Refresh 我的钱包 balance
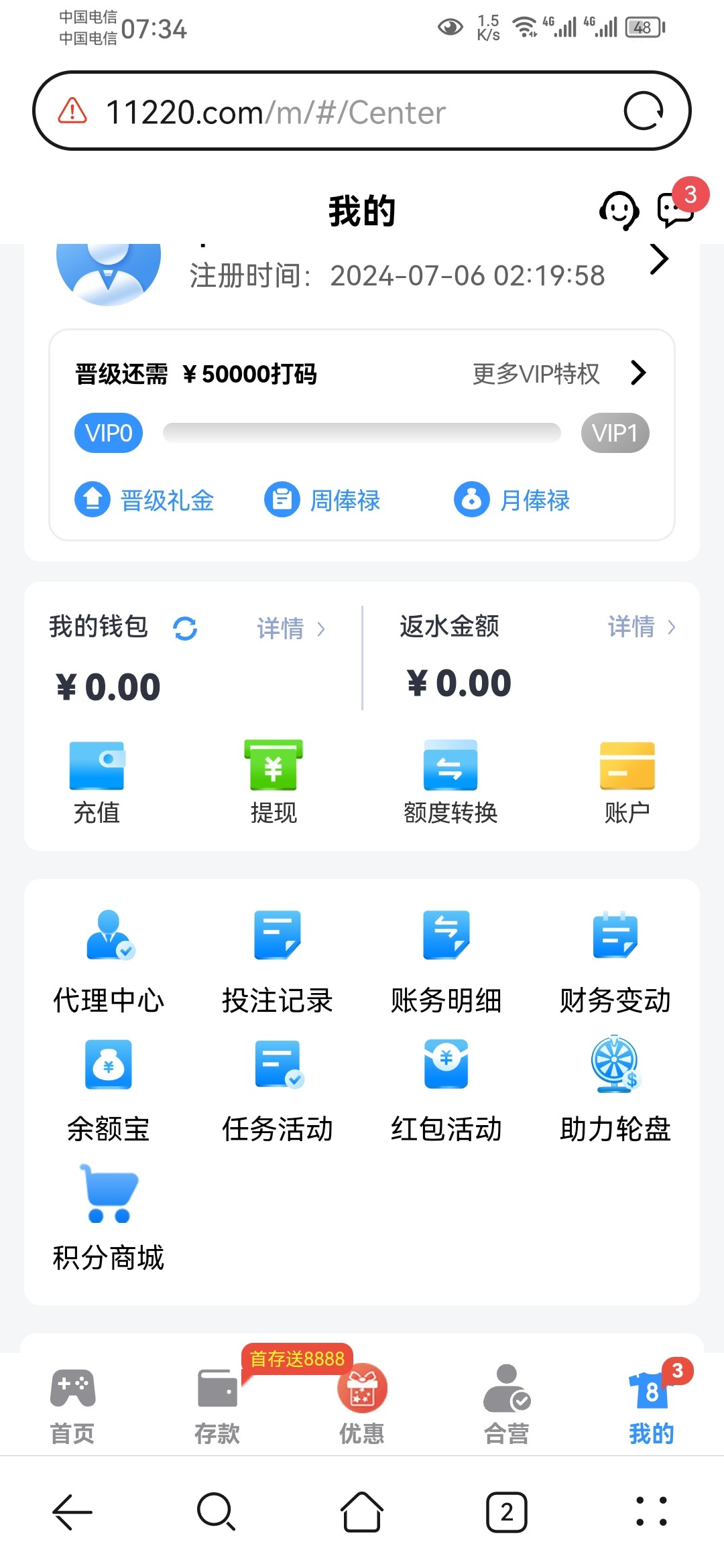 185,629
